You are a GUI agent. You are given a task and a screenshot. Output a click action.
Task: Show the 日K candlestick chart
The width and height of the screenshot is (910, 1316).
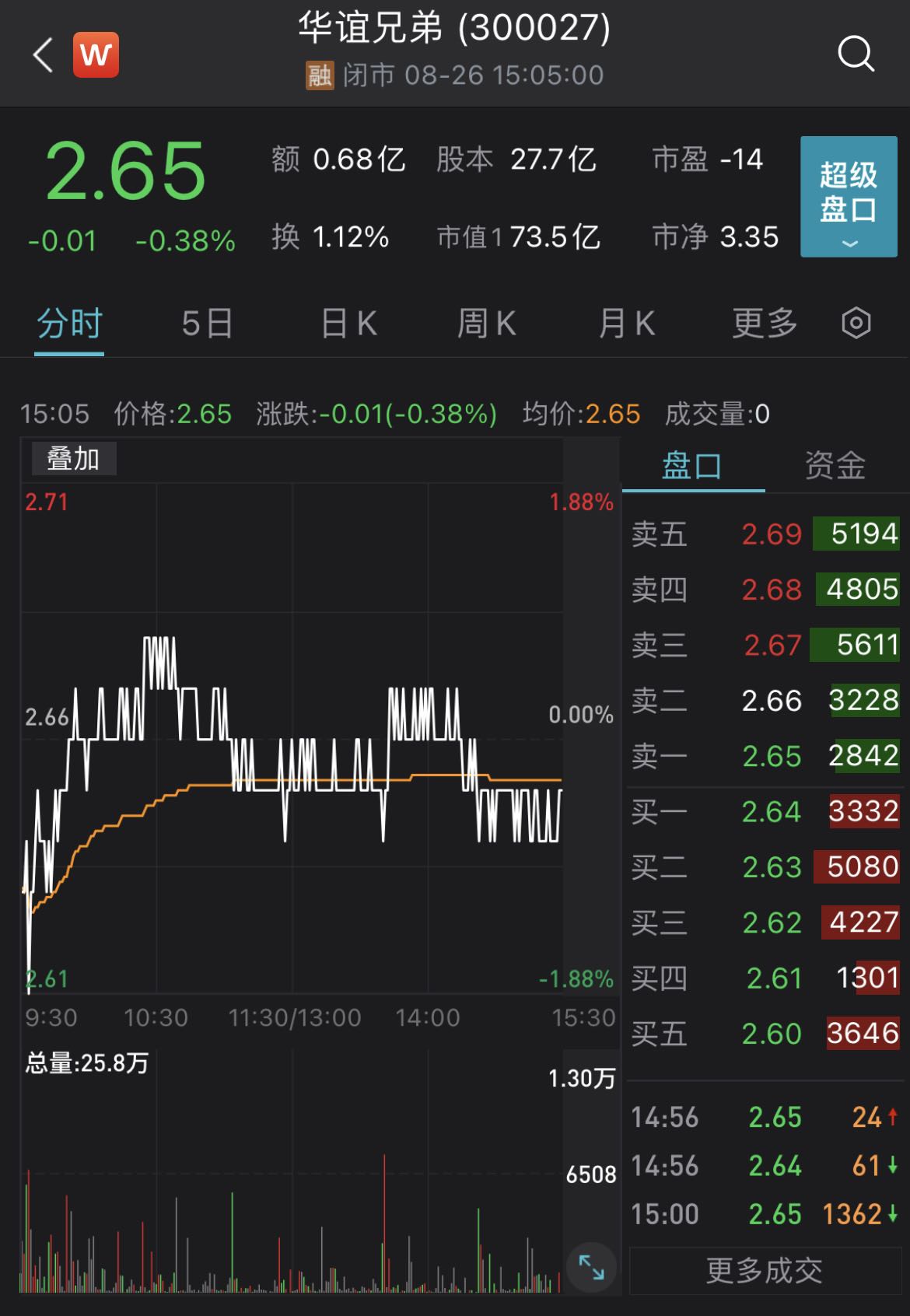pyautogui.click(x=349, y=324)
